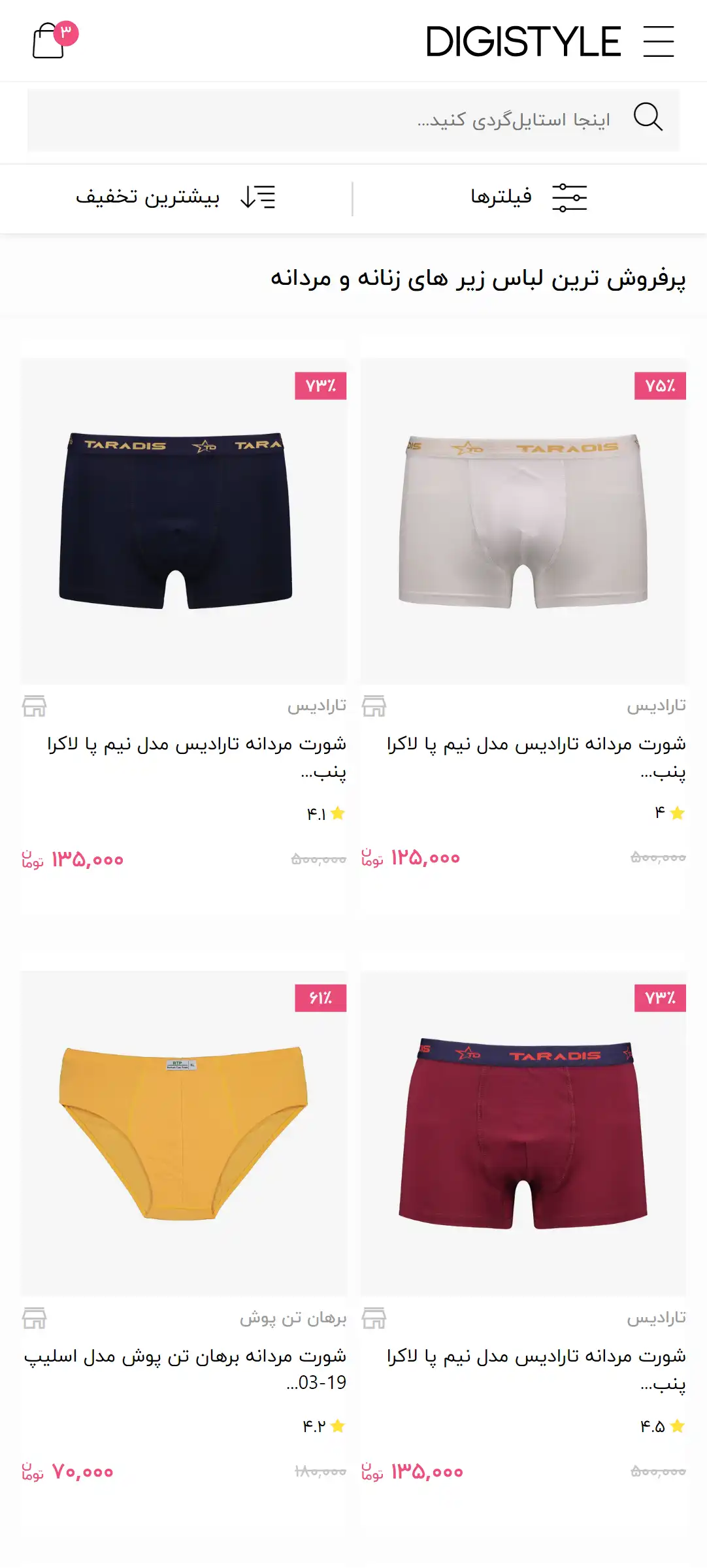
Task: Open the hamburger menu
Action: tap(658, 42)
